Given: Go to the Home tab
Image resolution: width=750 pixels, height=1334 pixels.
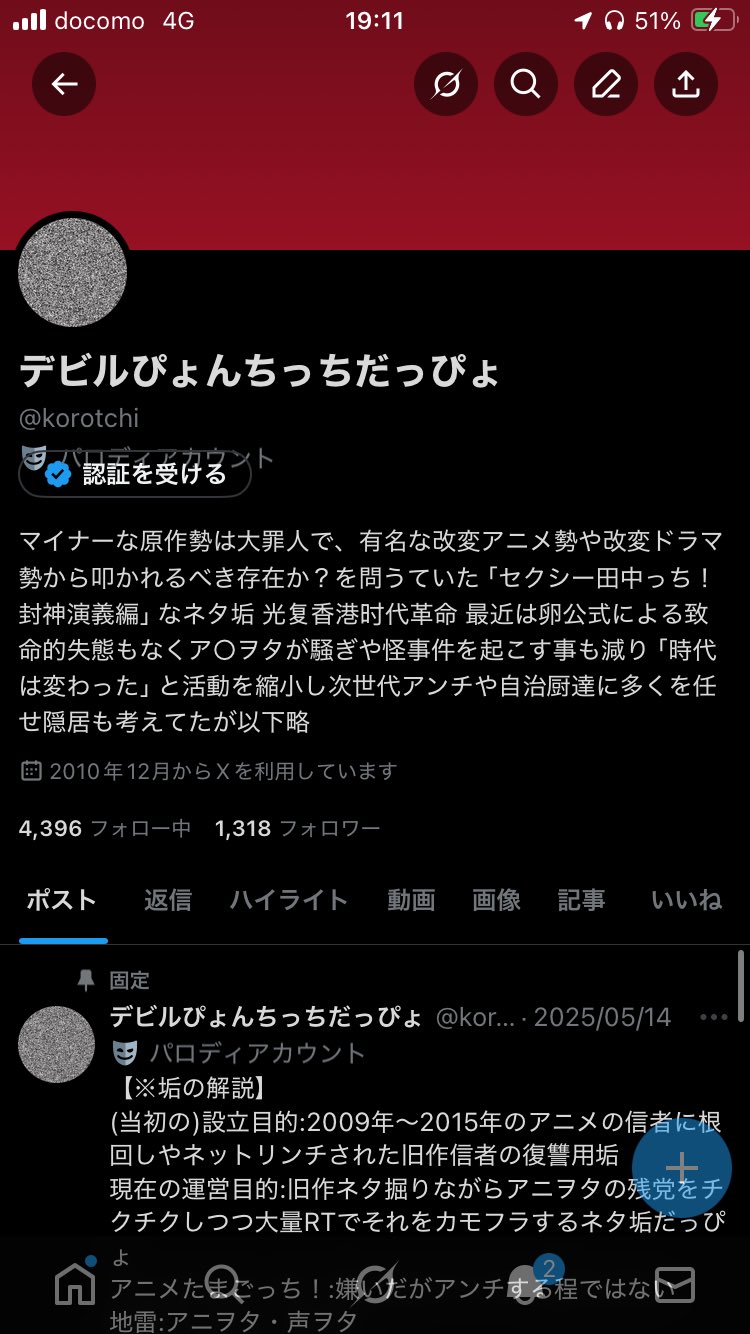Looking at the screenshot, I should 75,1284.
